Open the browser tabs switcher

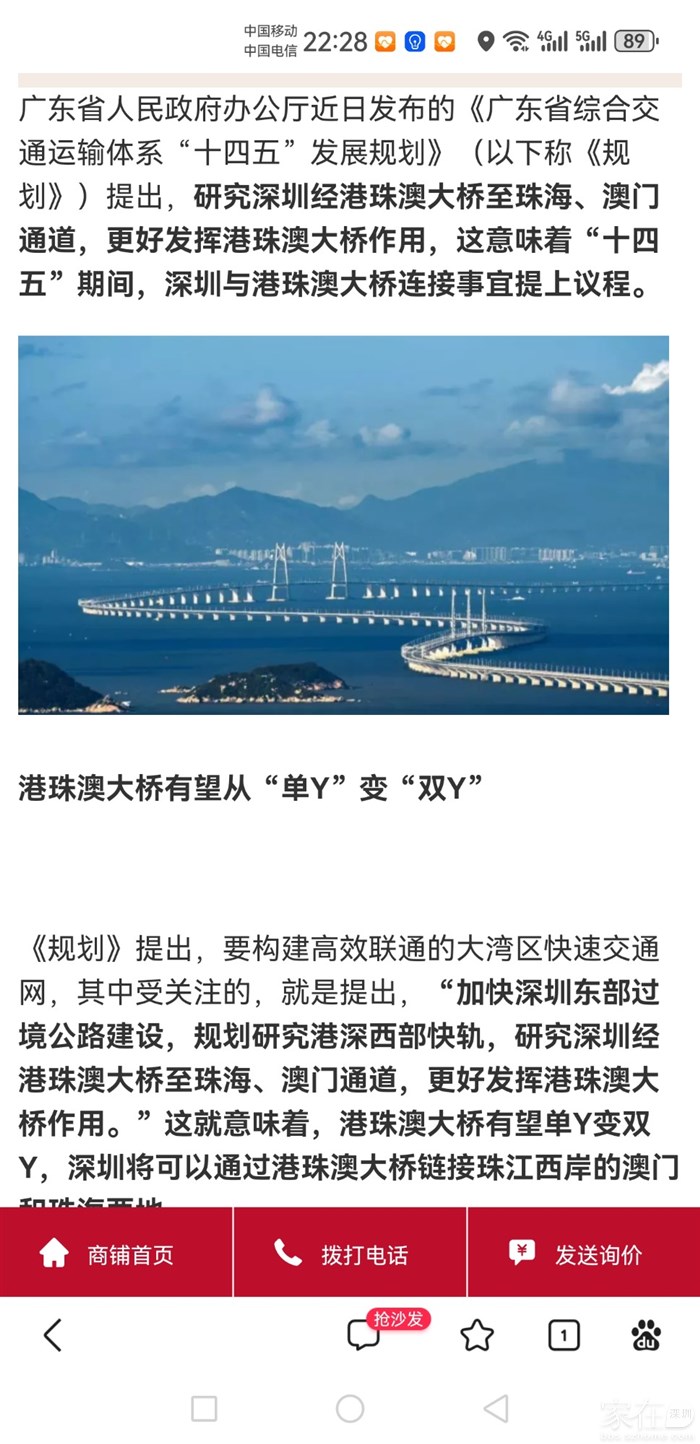pyautogui.click(x=564, y=1335)
